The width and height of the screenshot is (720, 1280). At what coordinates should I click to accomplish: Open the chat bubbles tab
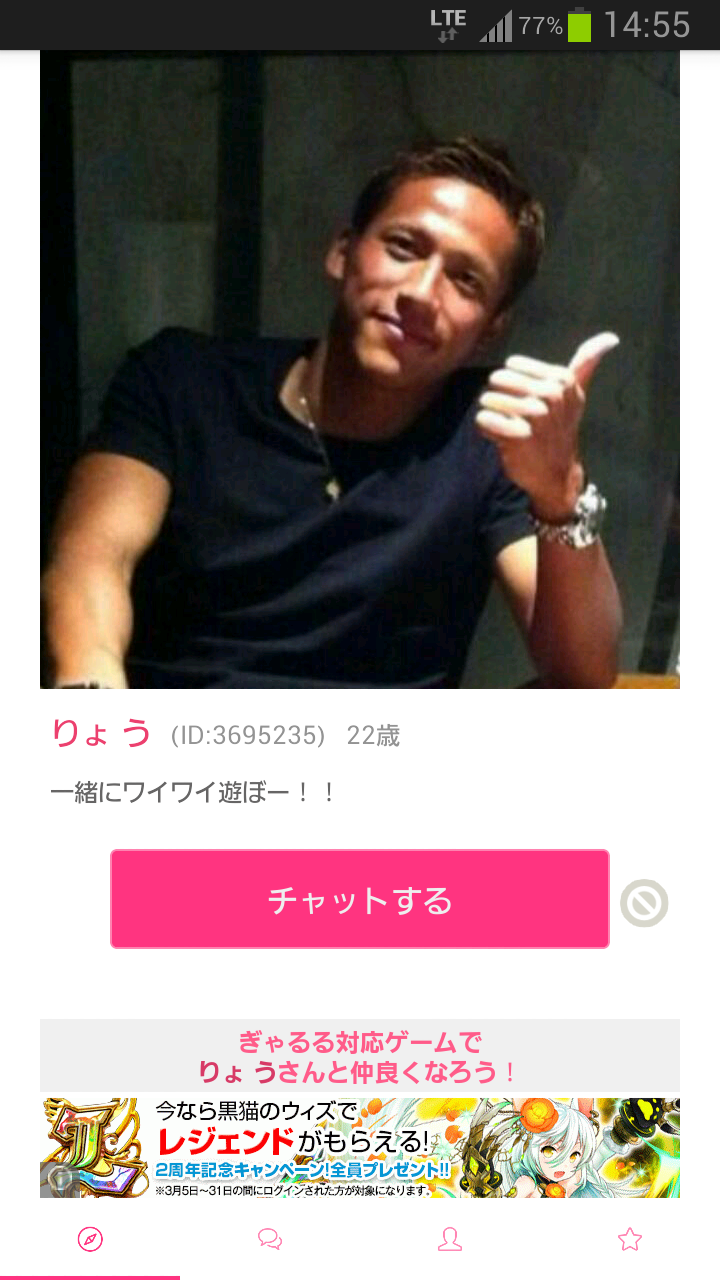(x=270, y=1240)
